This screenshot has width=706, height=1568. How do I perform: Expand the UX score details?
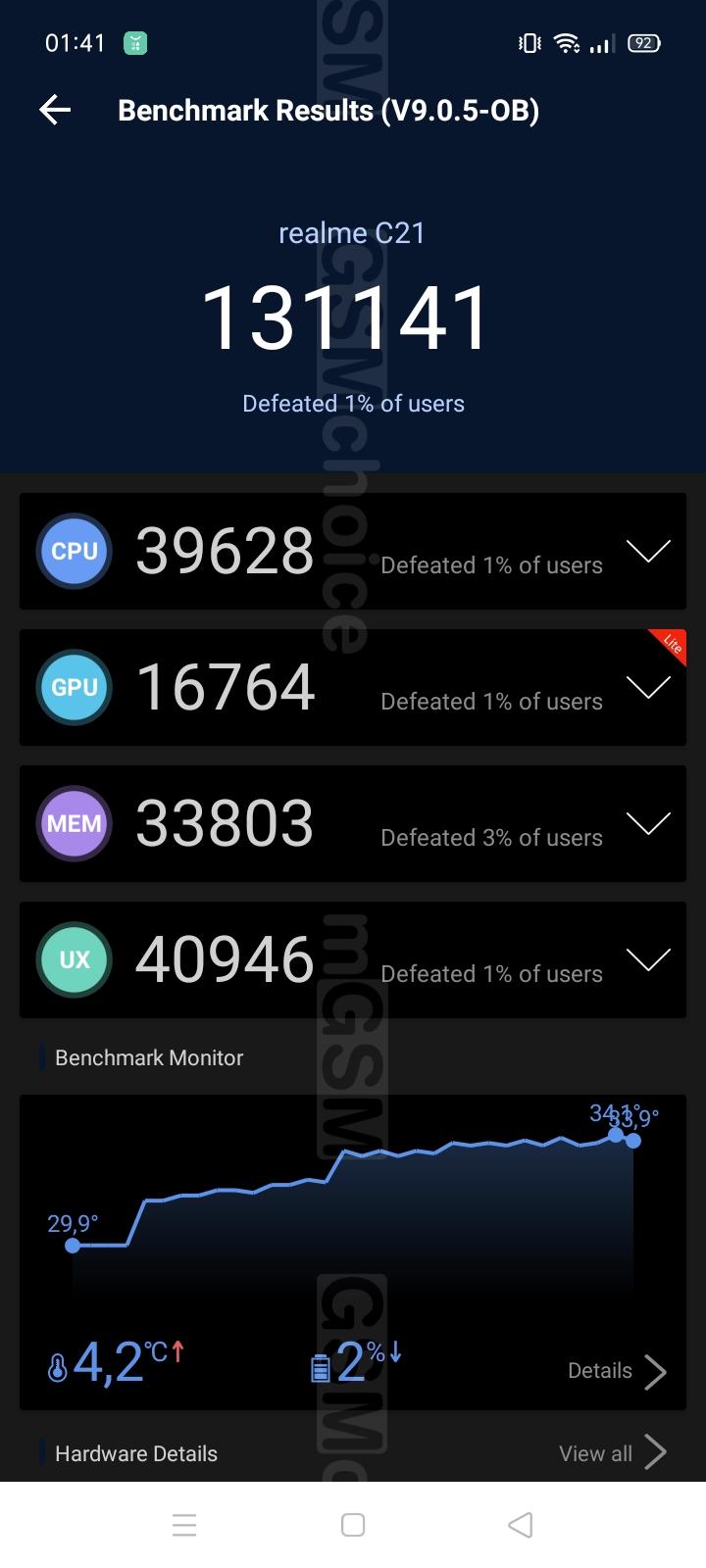click(648, 959)
